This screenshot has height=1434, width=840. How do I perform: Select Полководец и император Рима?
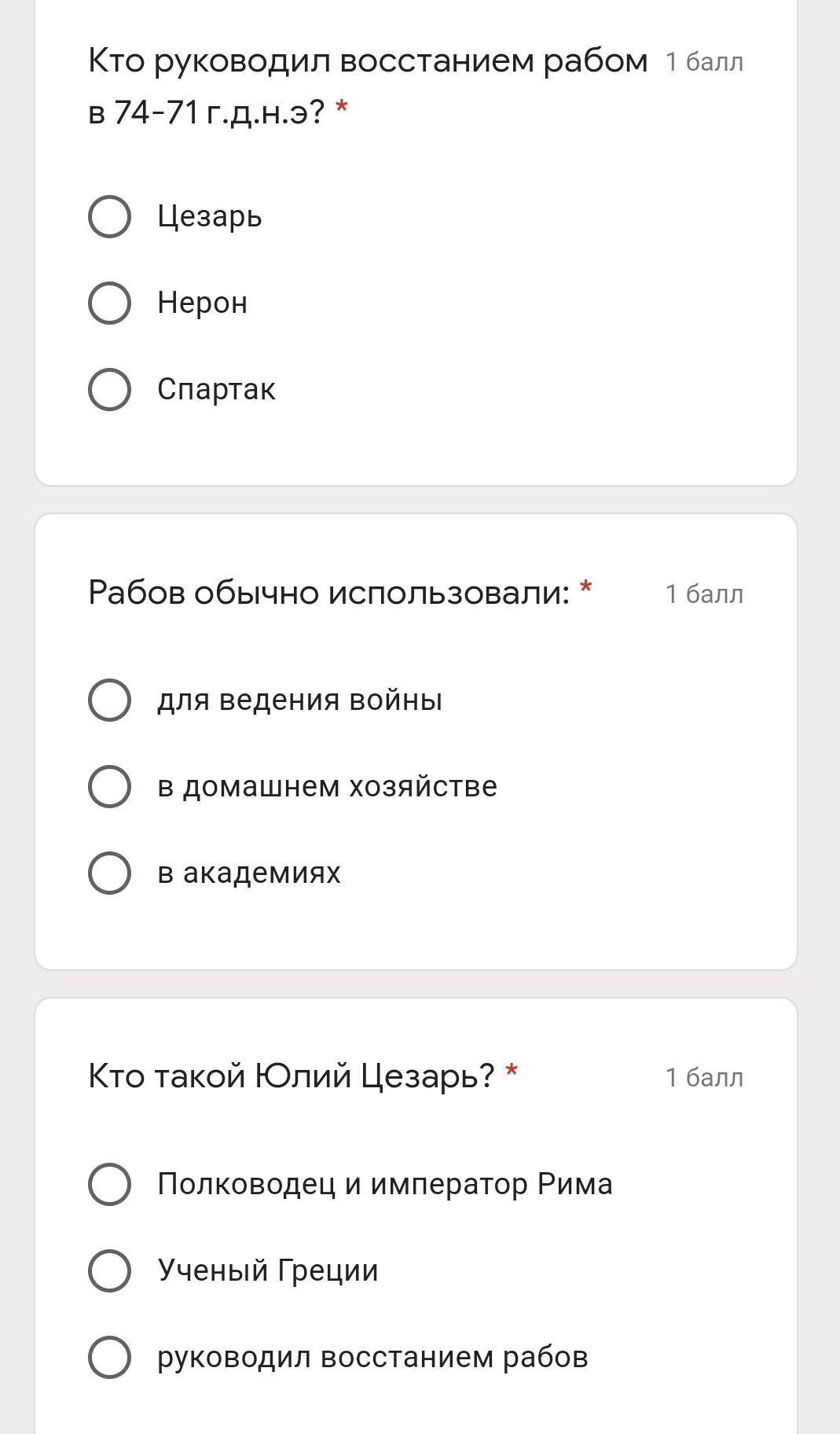pos(109,1184)
